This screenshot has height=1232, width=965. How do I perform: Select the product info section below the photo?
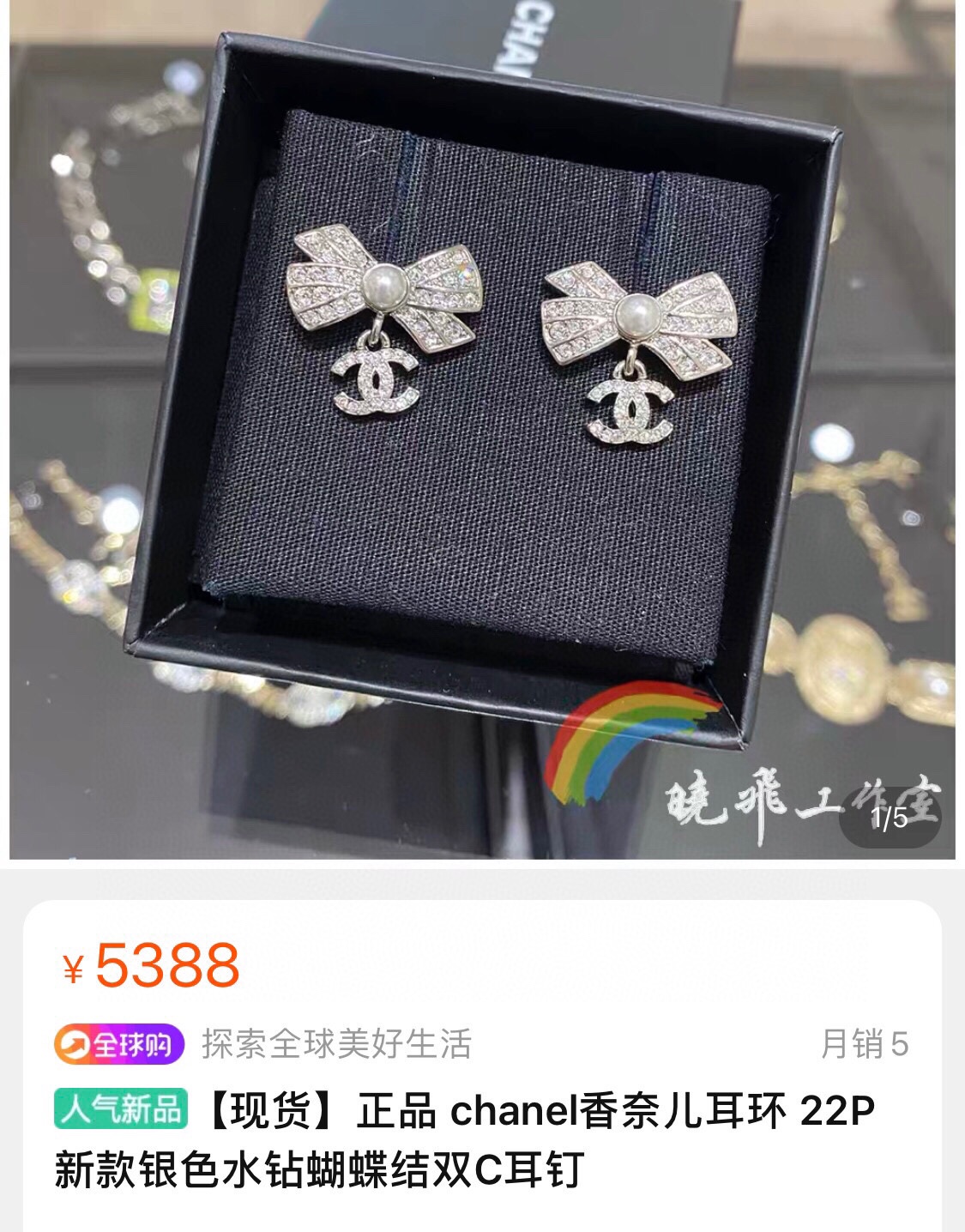pyautogui.click(x=482, y=1072)
